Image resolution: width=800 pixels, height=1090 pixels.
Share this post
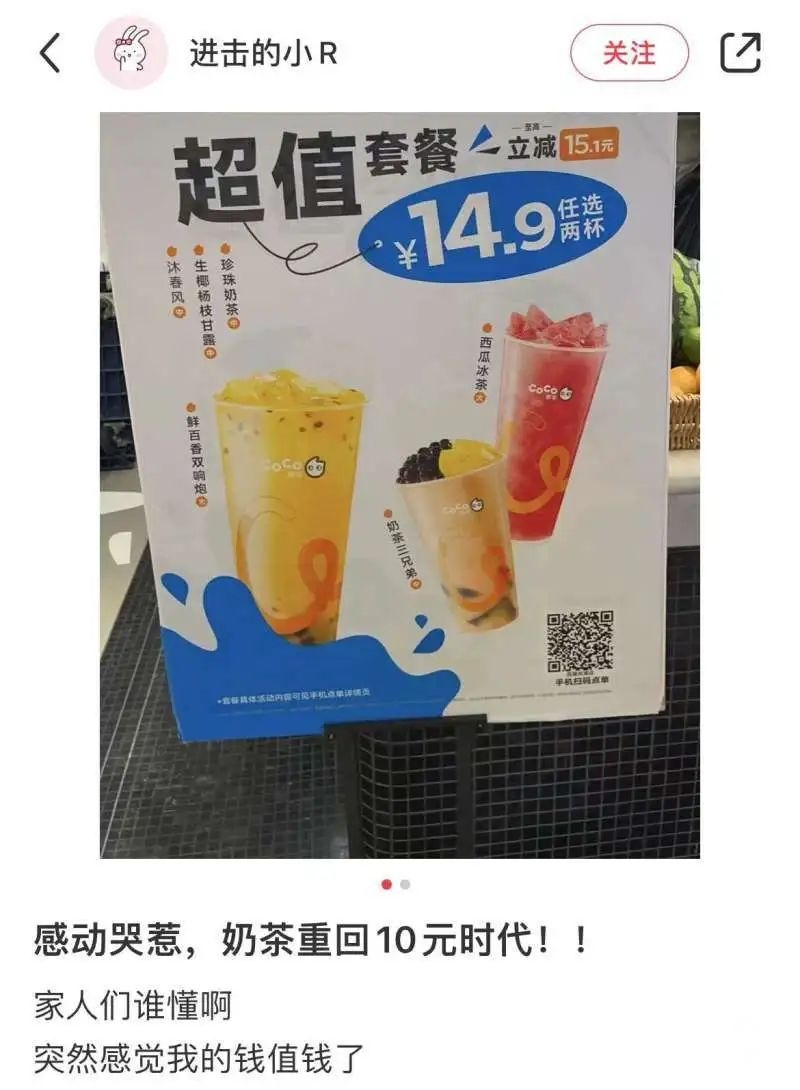coord(741,53)
